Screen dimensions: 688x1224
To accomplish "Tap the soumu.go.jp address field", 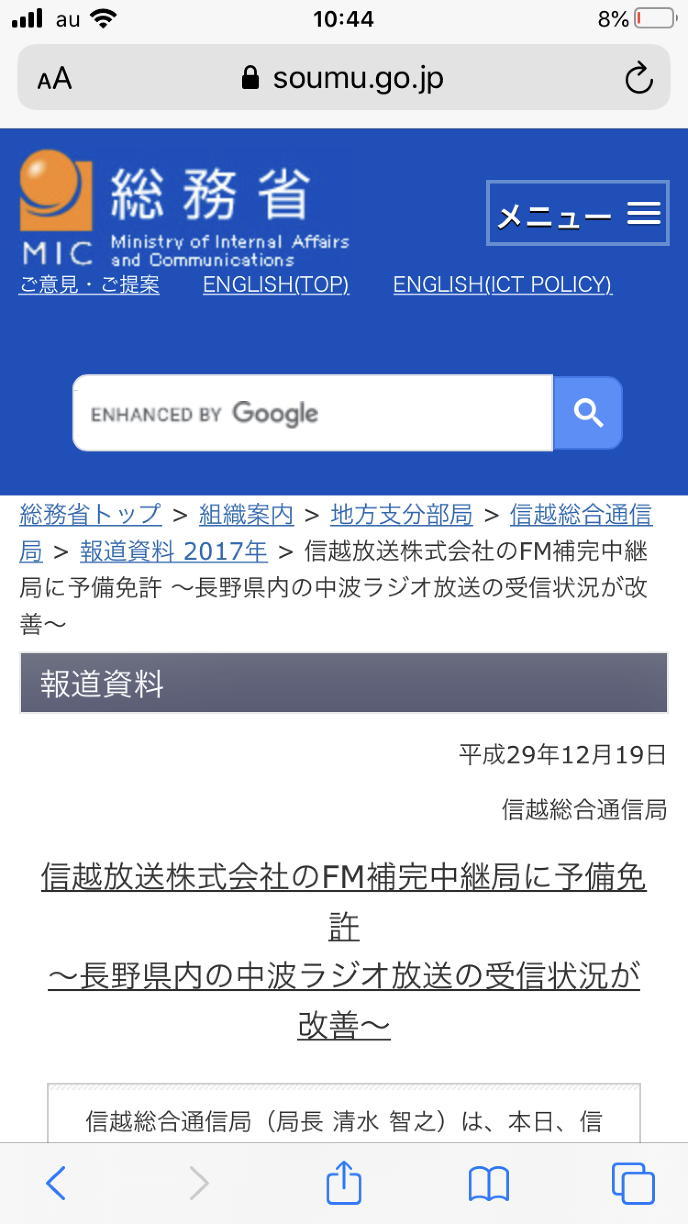I will coord(343,78).
